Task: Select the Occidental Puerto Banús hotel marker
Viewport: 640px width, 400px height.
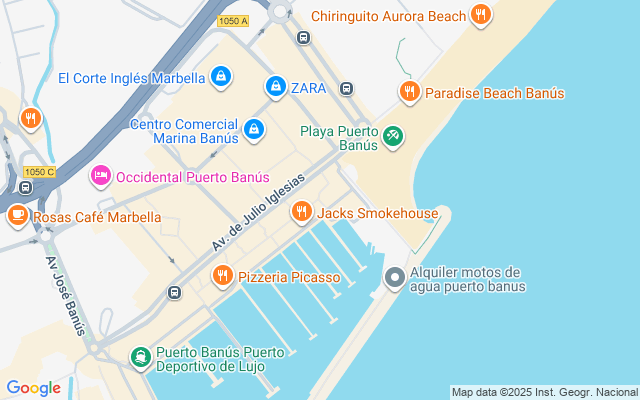Action: [x=100, y=177]
